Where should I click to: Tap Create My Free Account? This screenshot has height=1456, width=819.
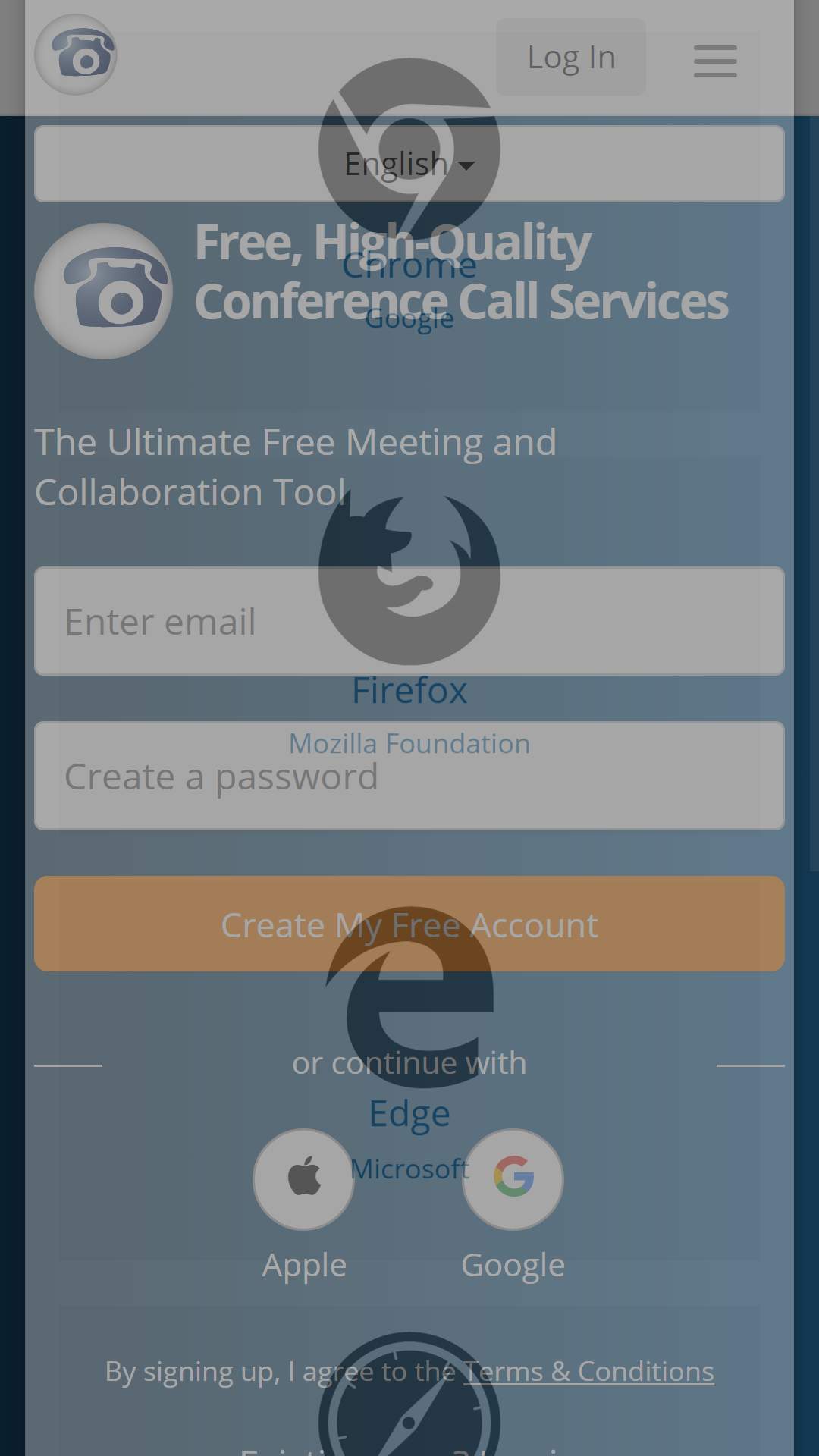(409, 924)
